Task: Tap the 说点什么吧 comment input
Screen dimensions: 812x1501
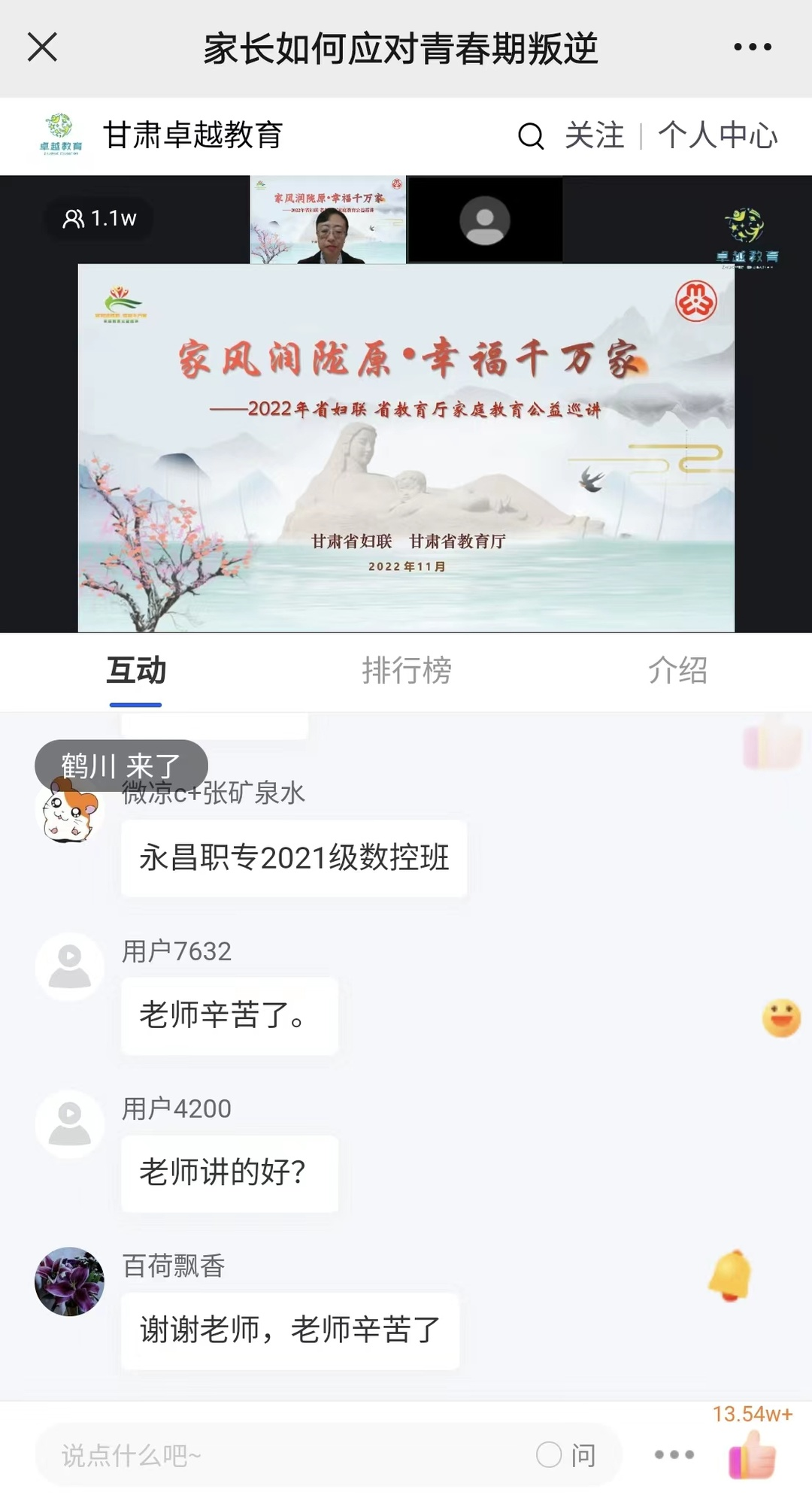Action: tap(286, 1455)
